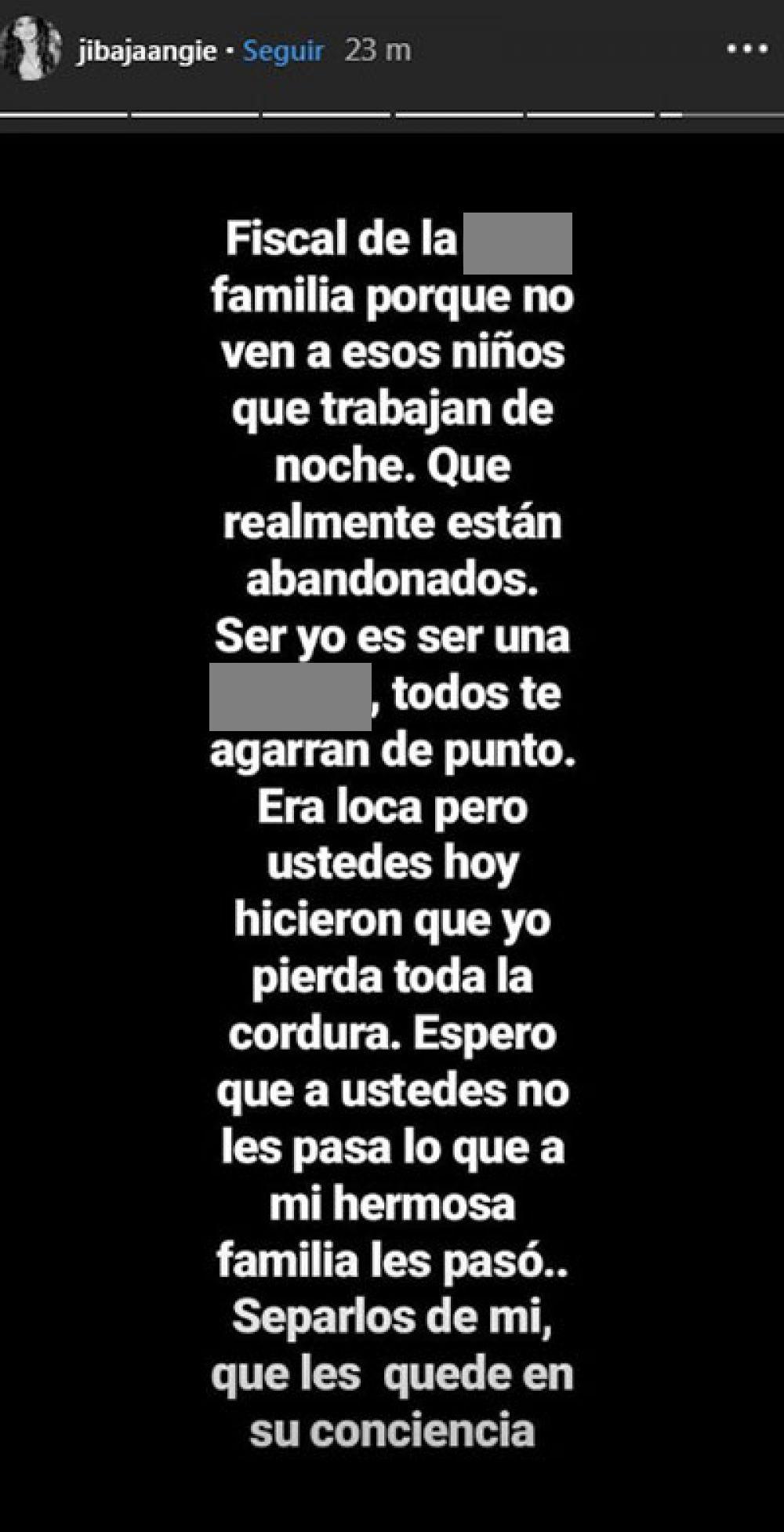Open the three-dot story options menu
Screen dimensions: 784x1532
(746, 50)
